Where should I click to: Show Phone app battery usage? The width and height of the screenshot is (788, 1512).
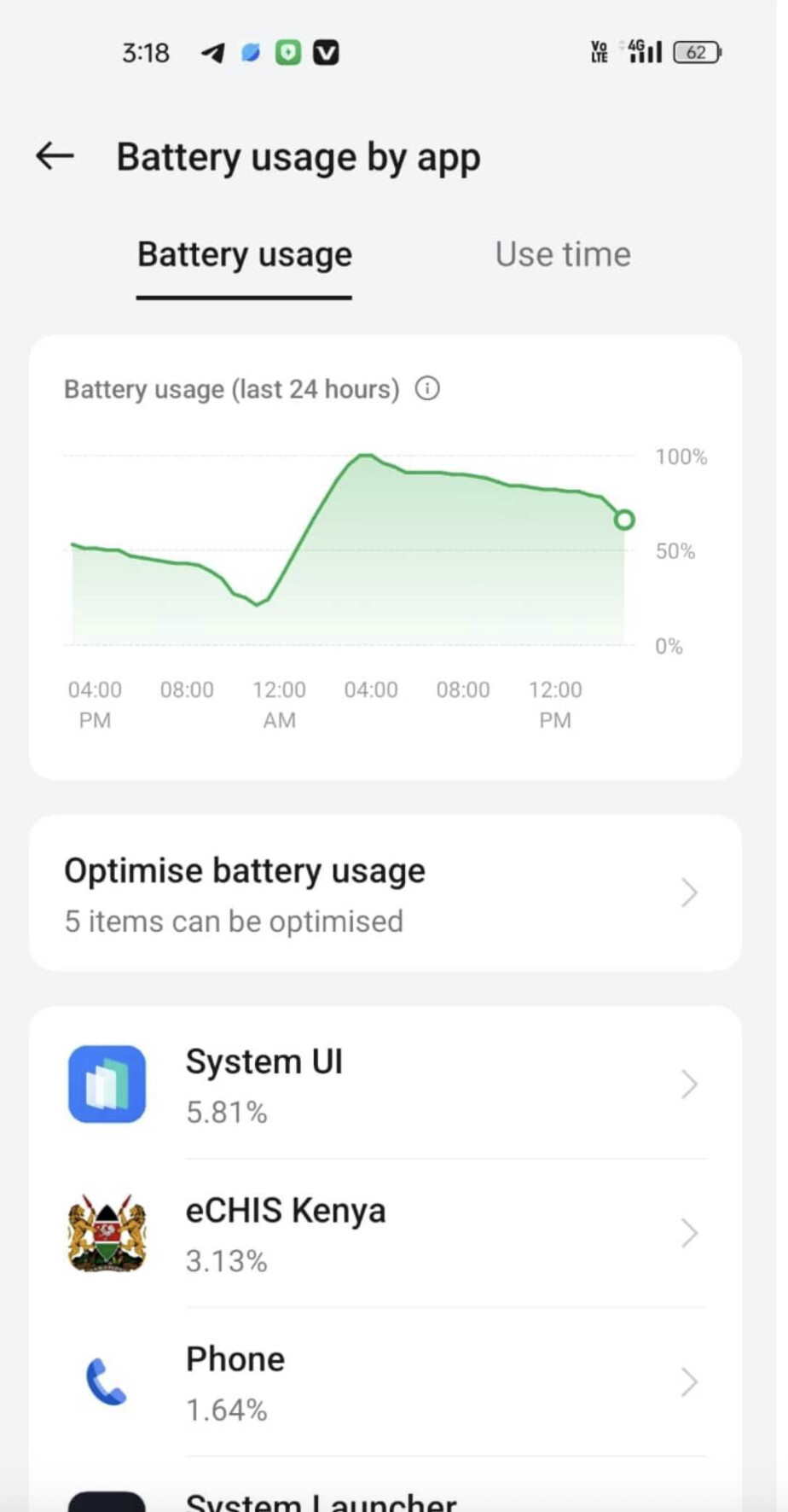click(385, 1382)
